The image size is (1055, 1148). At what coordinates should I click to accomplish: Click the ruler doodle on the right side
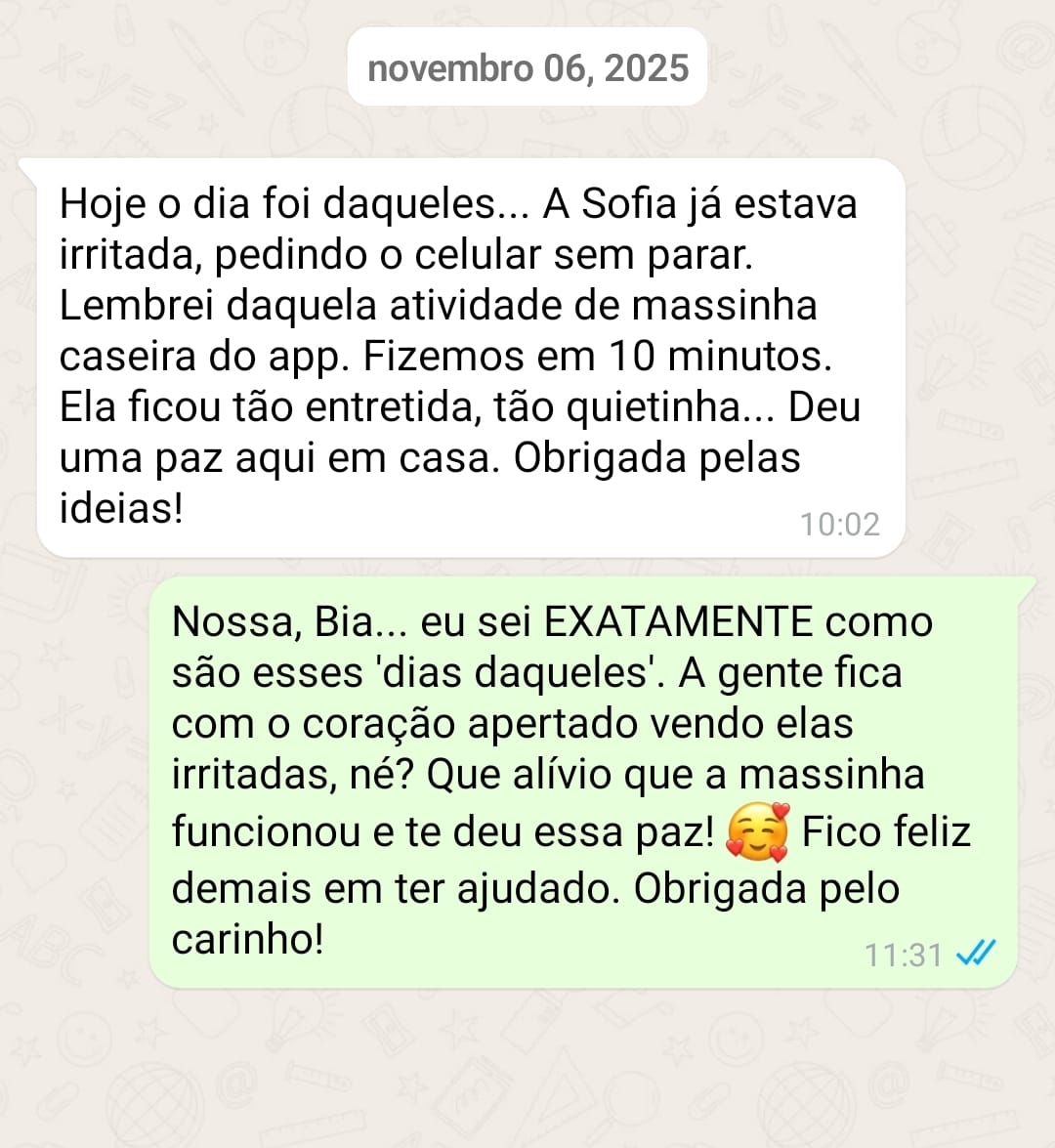962,479
